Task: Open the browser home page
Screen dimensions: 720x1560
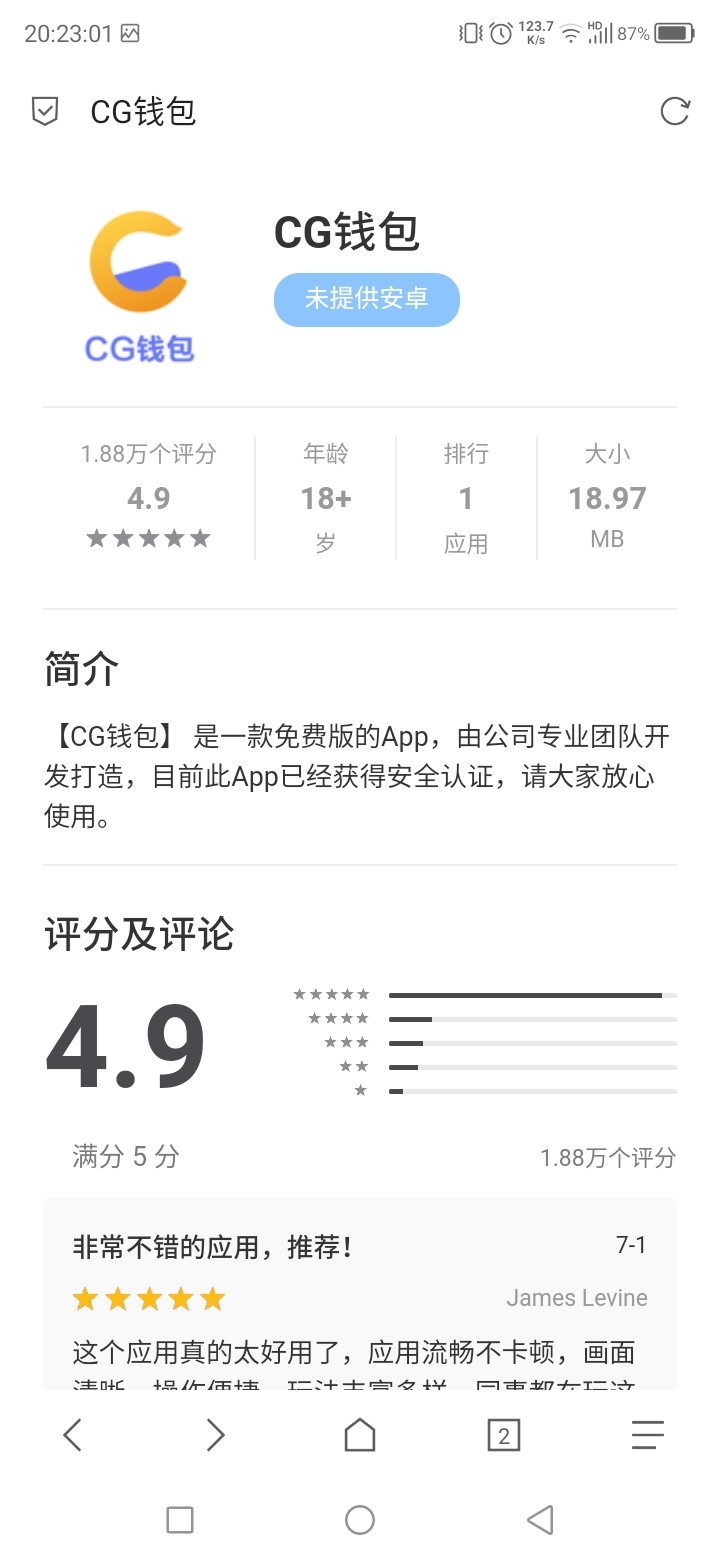Action: pos(360,1436)
